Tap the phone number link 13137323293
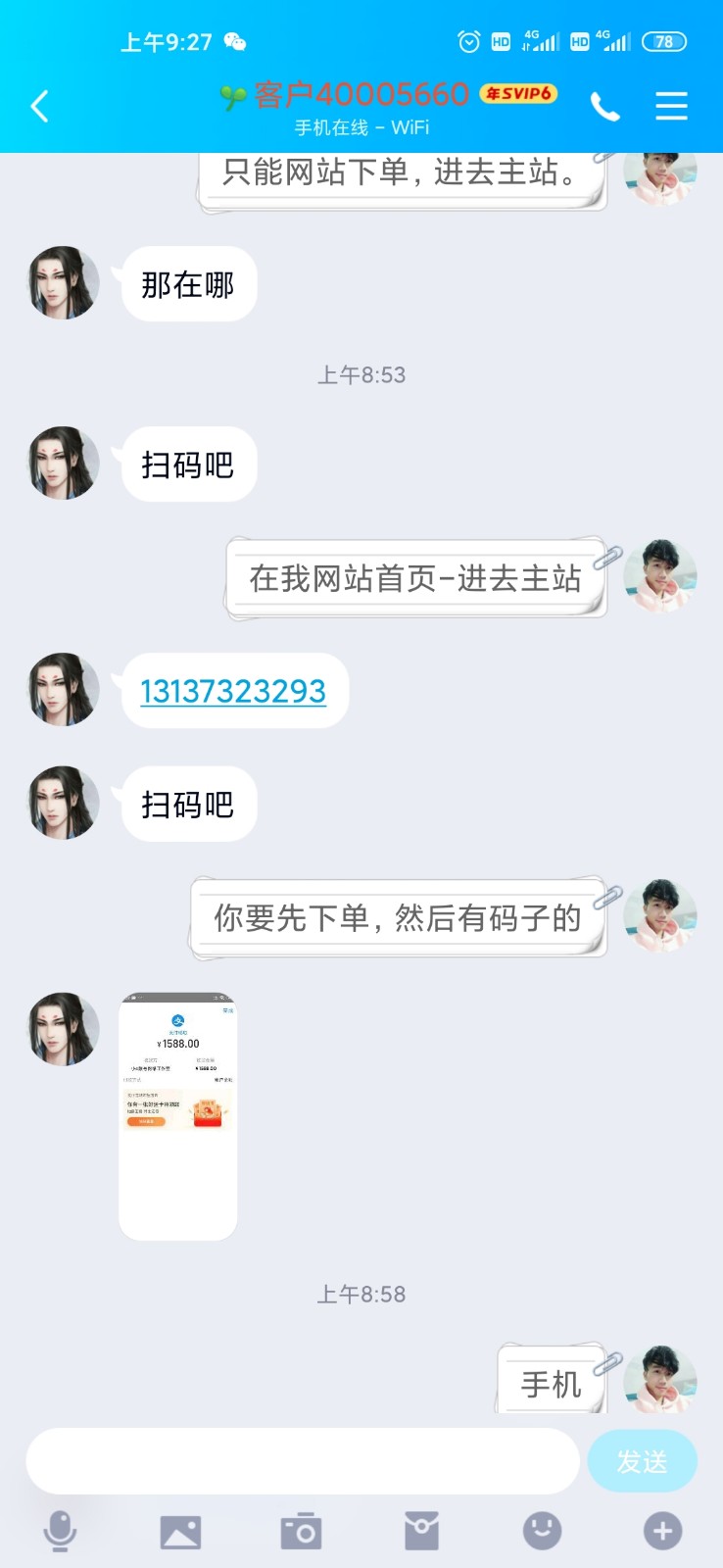723x1568 pixels. tap(233, 691)
